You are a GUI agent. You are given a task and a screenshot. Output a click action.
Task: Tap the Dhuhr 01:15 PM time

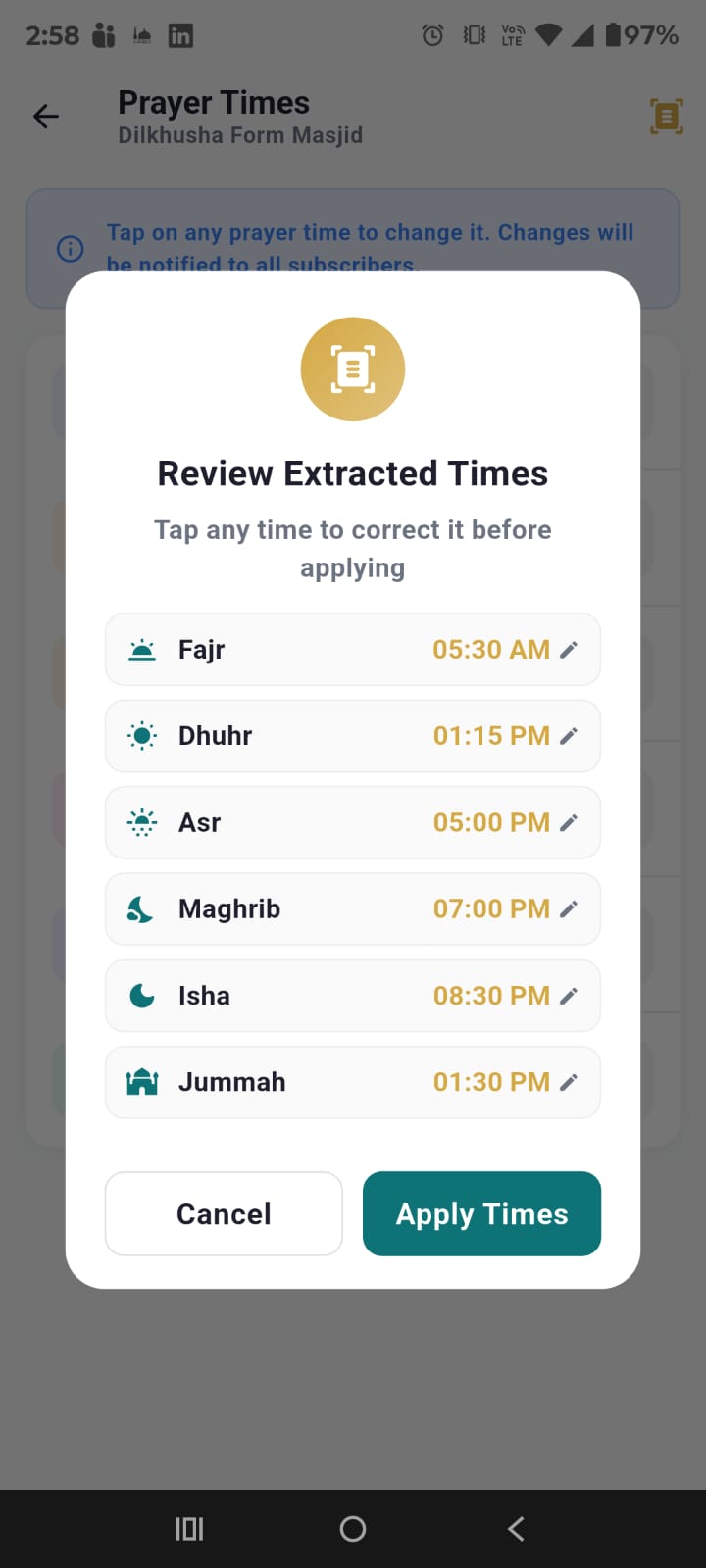click(x=491, y=735)
